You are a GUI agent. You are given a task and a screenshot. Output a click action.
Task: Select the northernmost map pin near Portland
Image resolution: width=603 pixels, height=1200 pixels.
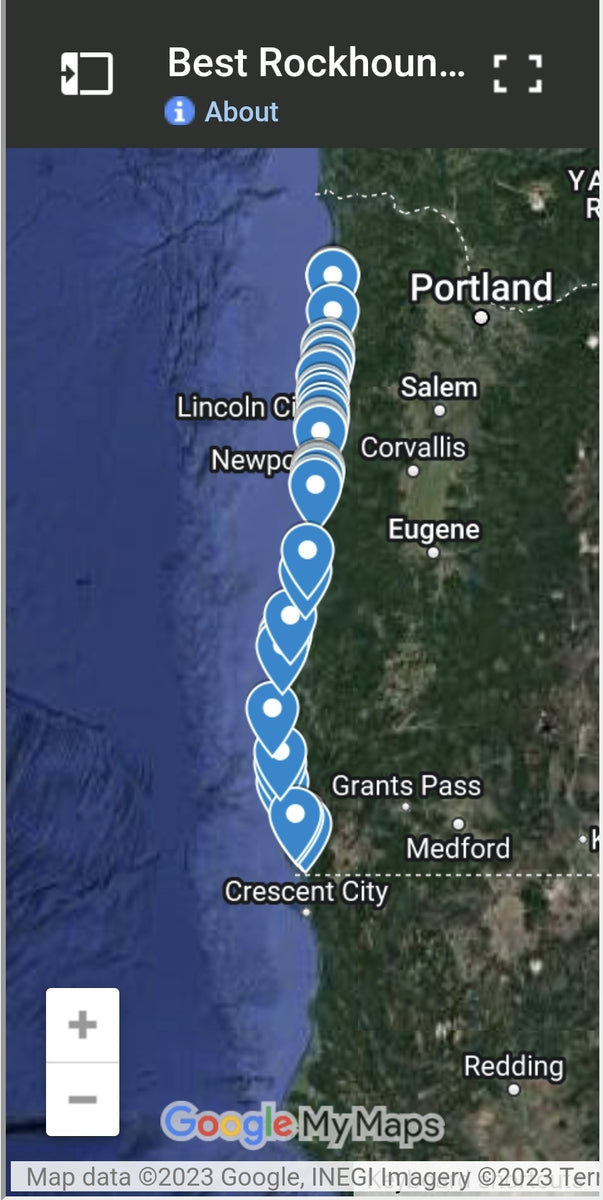click(333, 270)
